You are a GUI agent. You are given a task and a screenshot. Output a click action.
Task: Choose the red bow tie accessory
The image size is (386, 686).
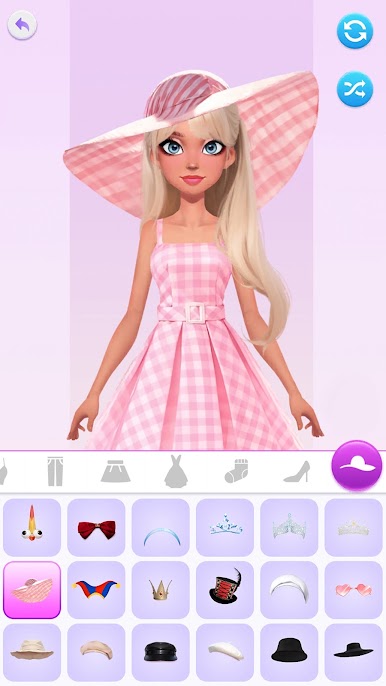tap(96, 528)
